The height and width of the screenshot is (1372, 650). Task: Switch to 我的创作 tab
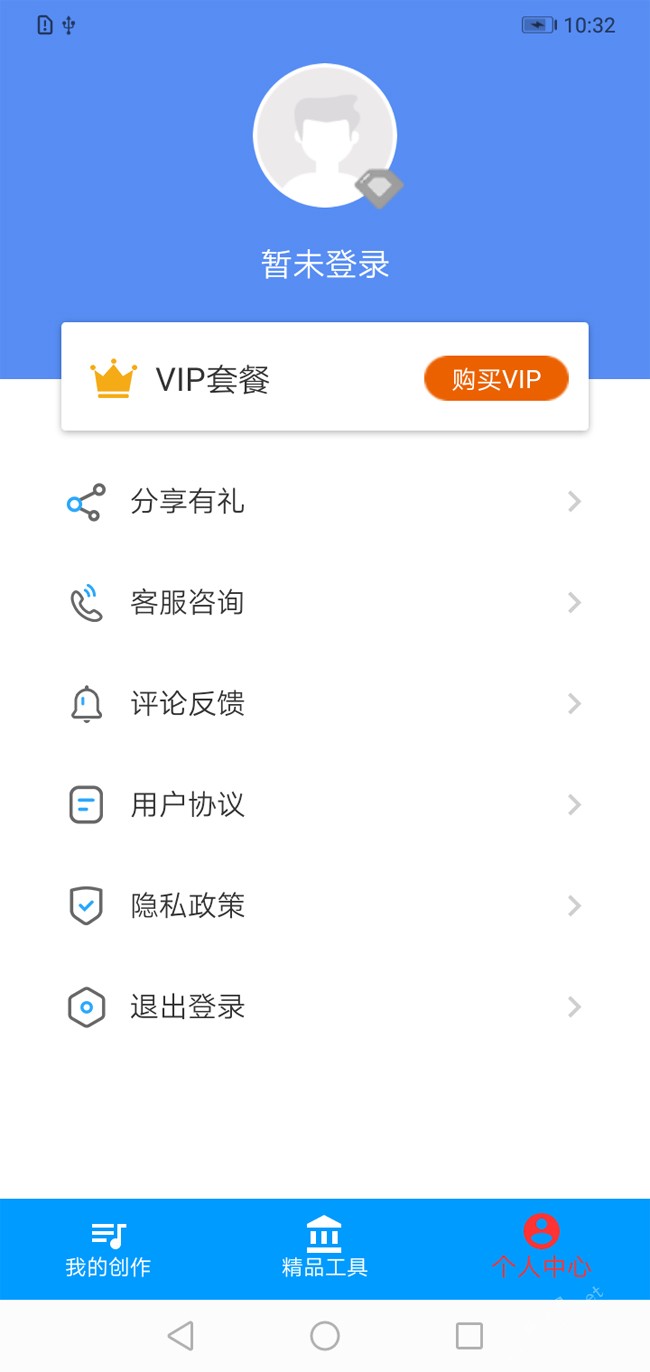click(108, 1249)
